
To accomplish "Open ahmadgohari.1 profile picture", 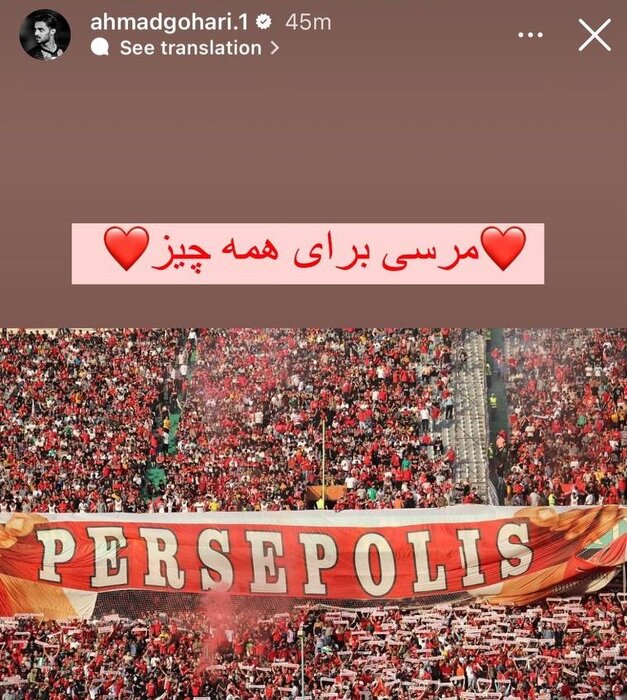I will (x=45, y=34).
